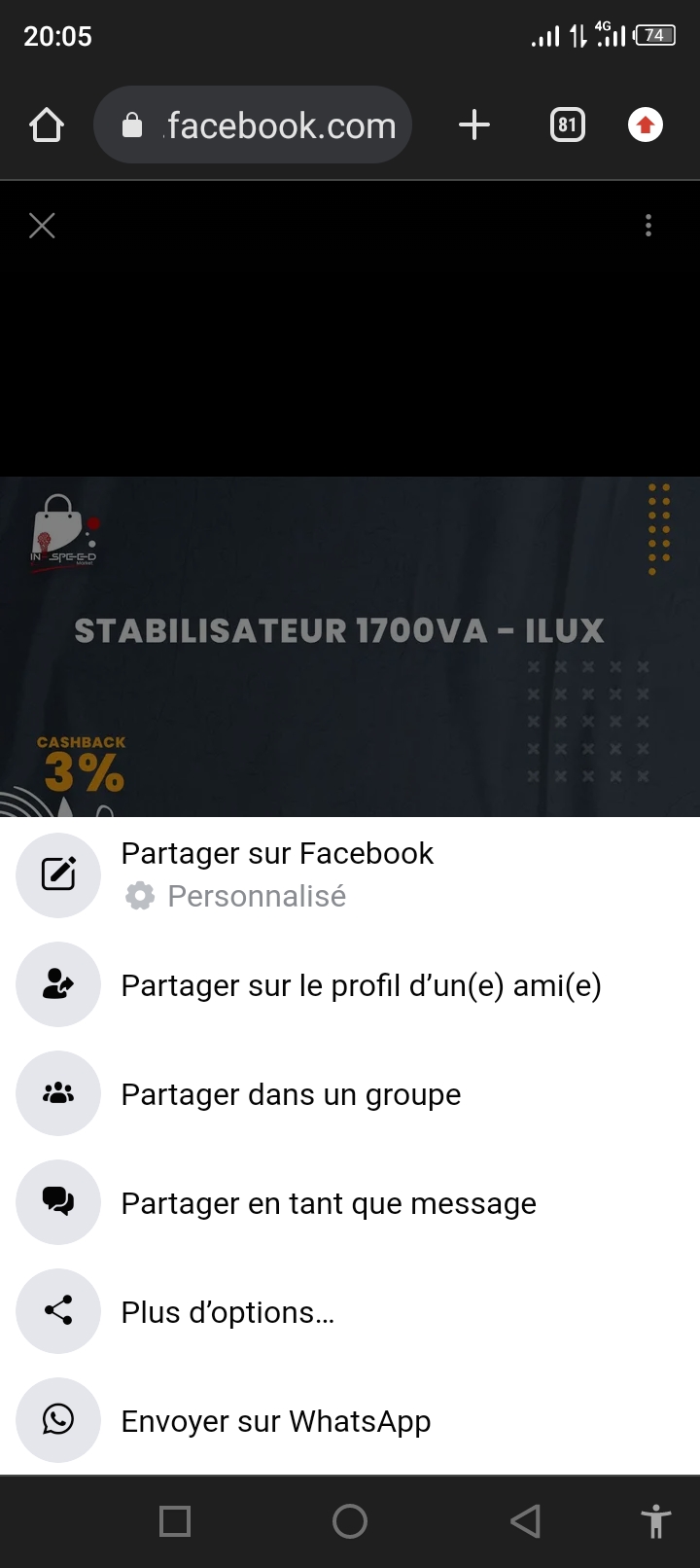Open Plus d'options…

click(x=227, y=1312)
